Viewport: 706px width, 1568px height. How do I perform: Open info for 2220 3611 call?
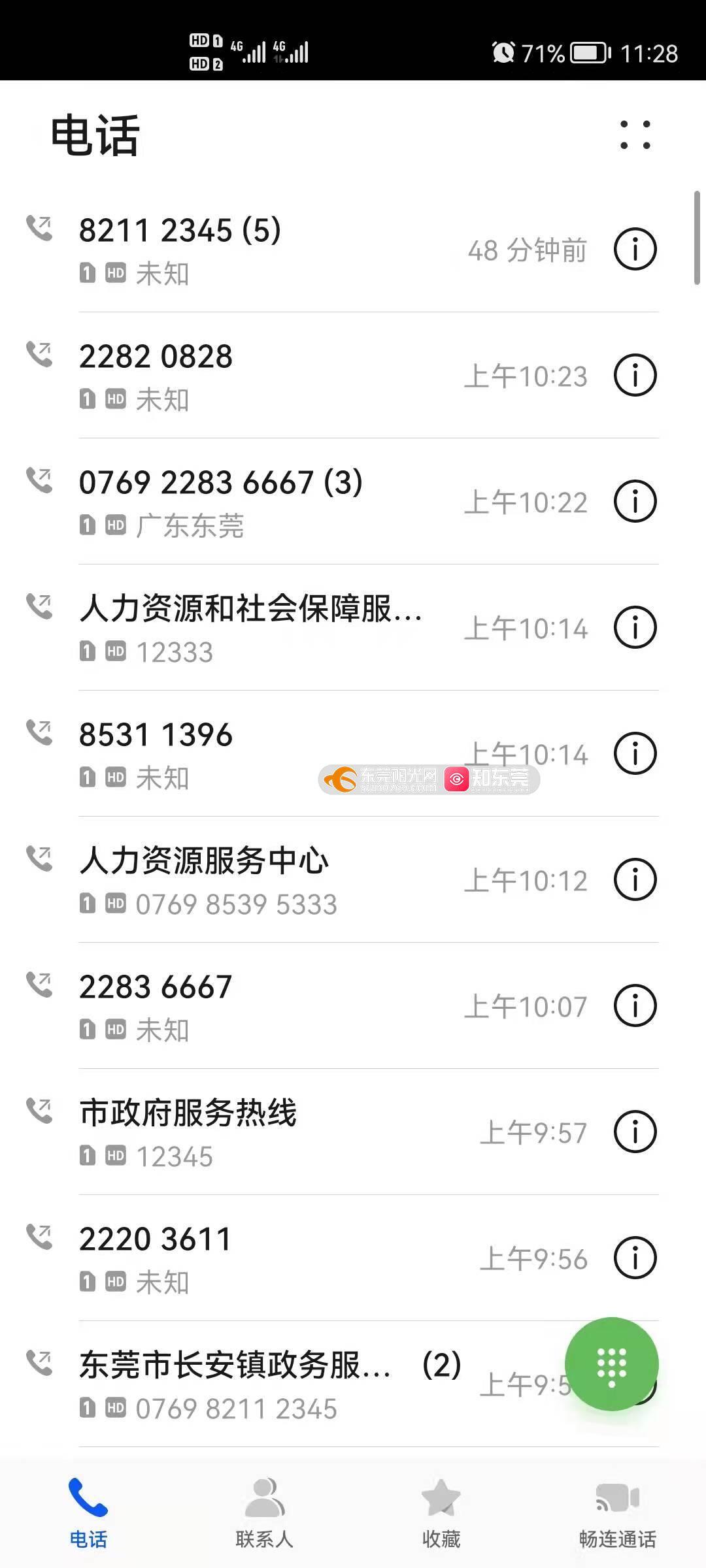pos(635,1258)
